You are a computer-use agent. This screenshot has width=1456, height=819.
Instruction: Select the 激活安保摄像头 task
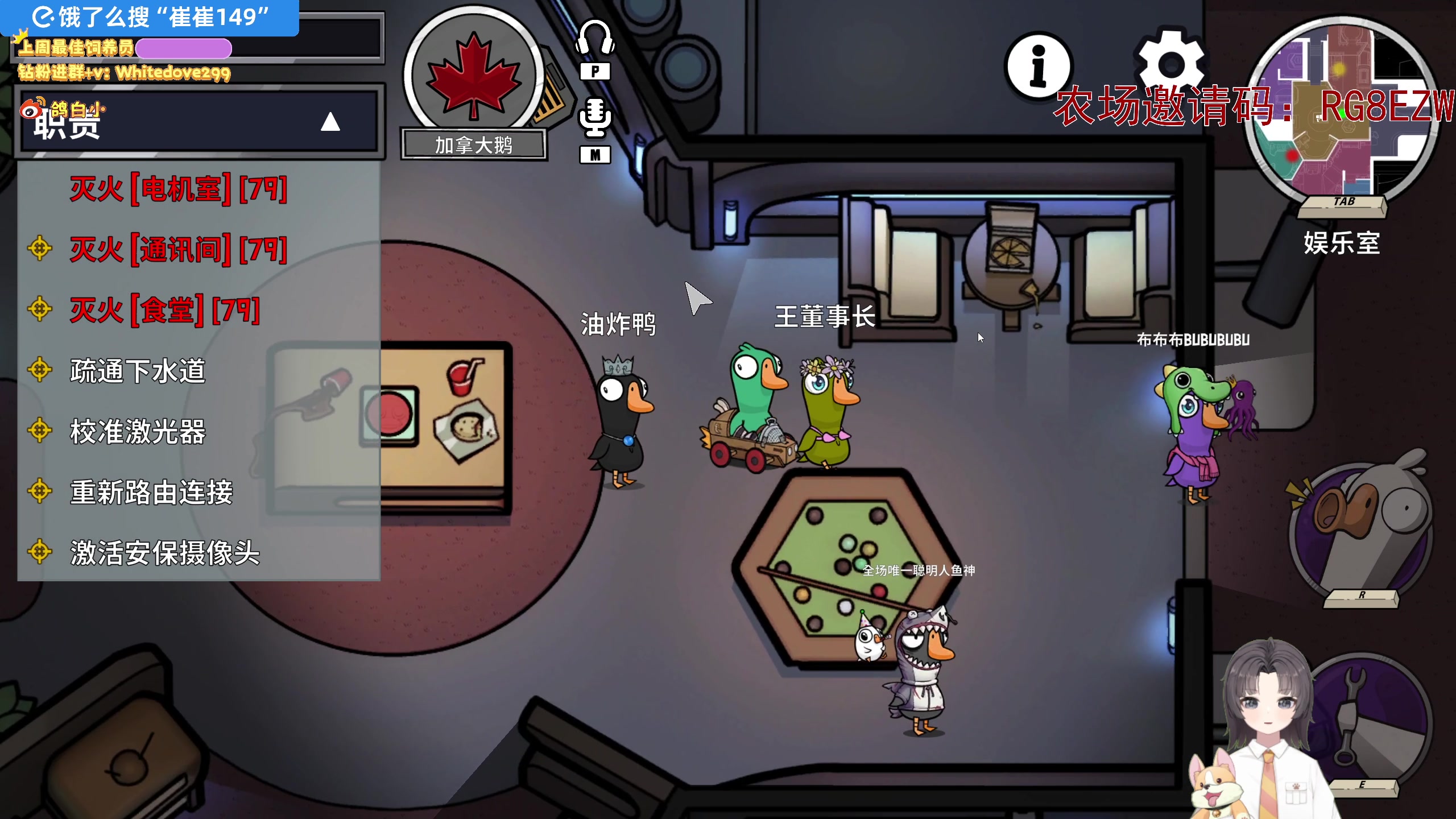164,552
